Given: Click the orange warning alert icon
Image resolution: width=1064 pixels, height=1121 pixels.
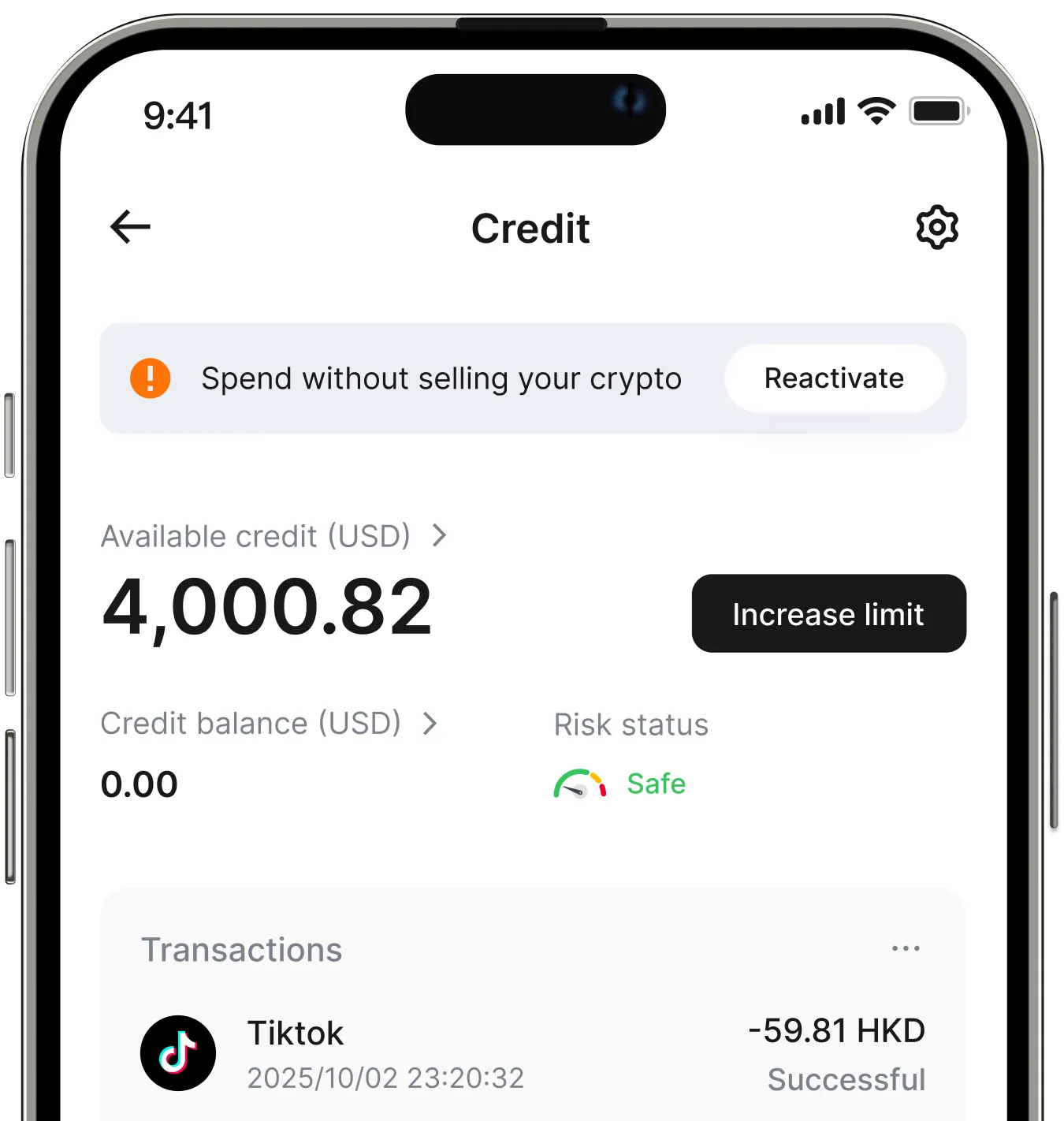Looking at the screenshot, I should [150, 378].
